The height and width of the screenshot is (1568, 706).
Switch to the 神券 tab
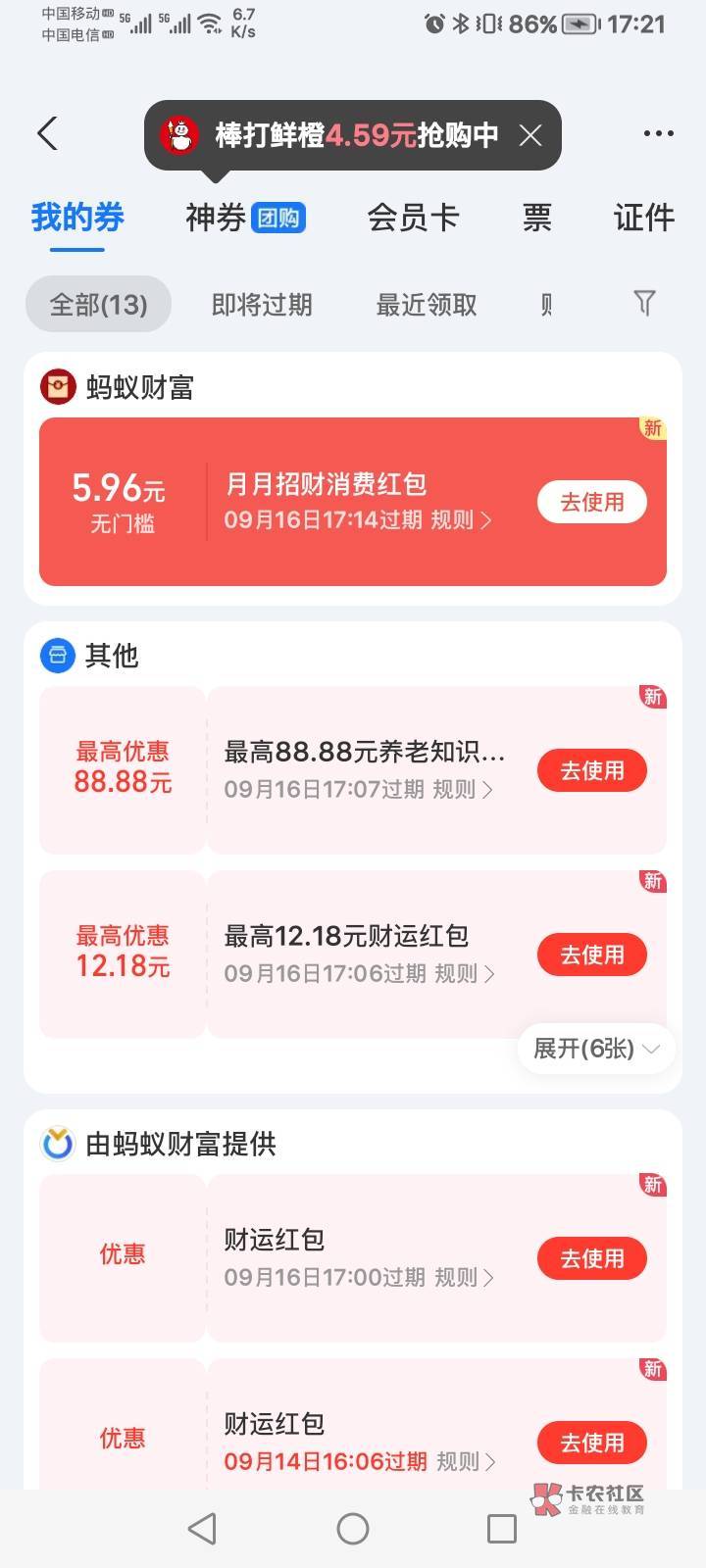[245, 218]
